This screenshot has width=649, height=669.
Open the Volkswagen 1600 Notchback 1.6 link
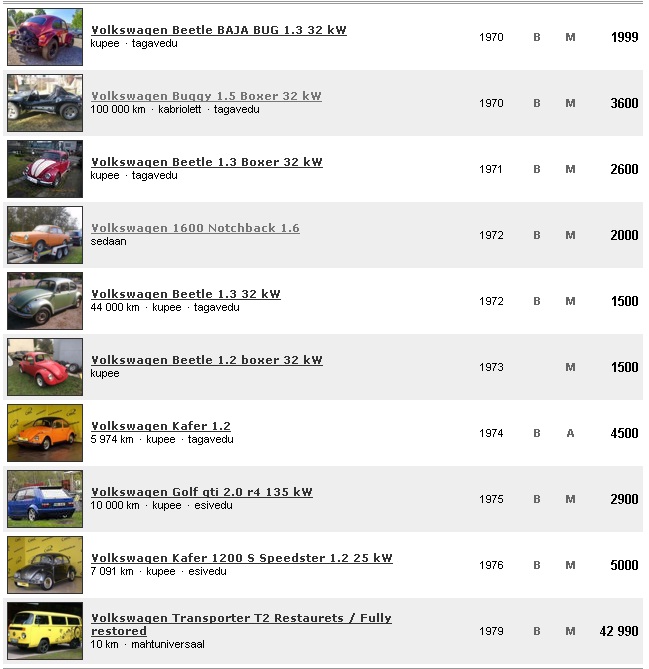[x=195, y=228]
